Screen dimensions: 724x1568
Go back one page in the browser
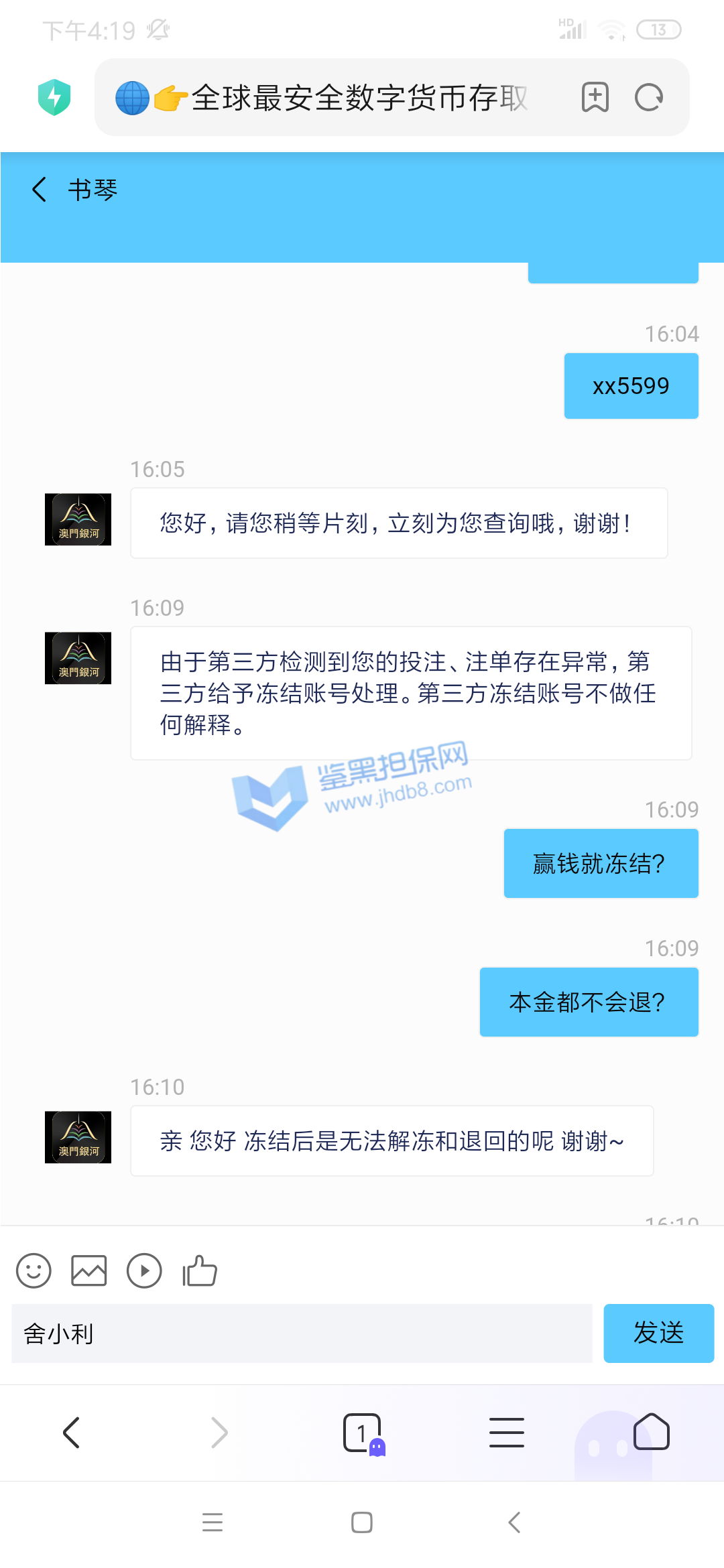coord(72,1433)
